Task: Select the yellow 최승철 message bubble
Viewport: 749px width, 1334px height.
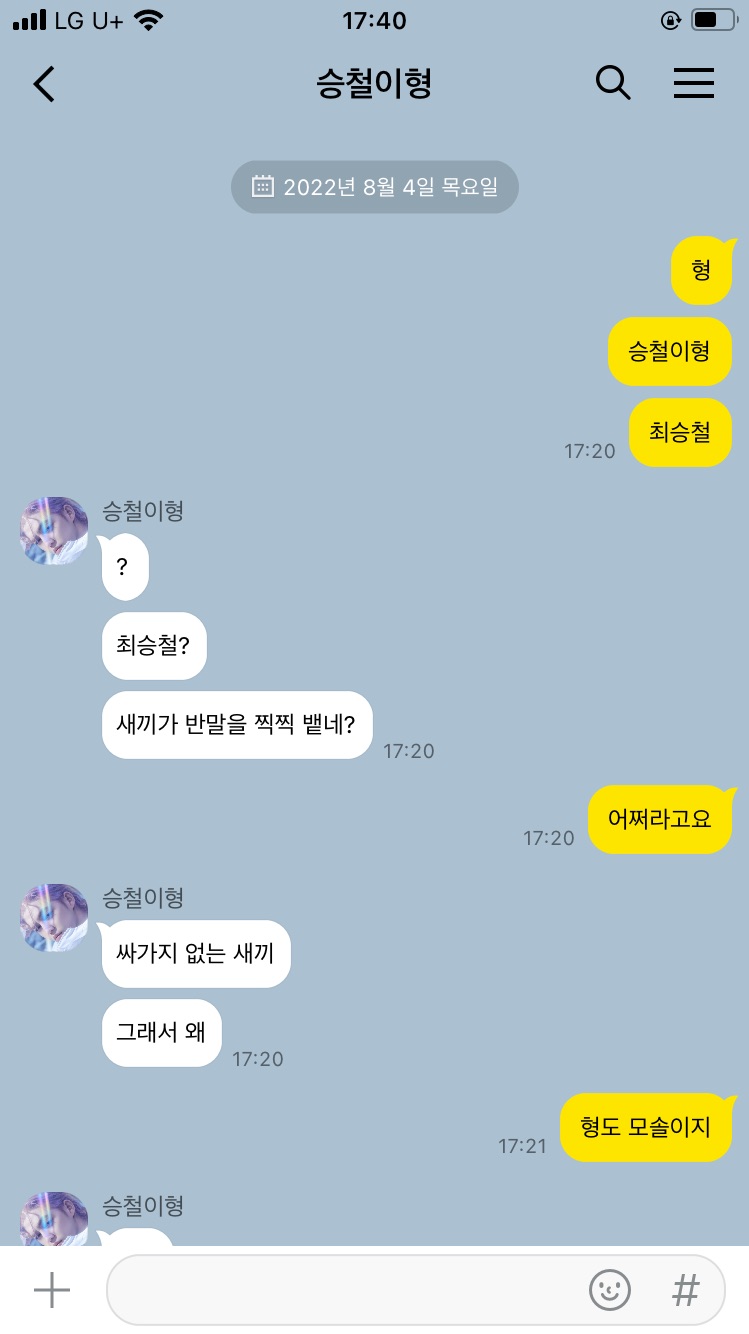Action: pos(680,432)
